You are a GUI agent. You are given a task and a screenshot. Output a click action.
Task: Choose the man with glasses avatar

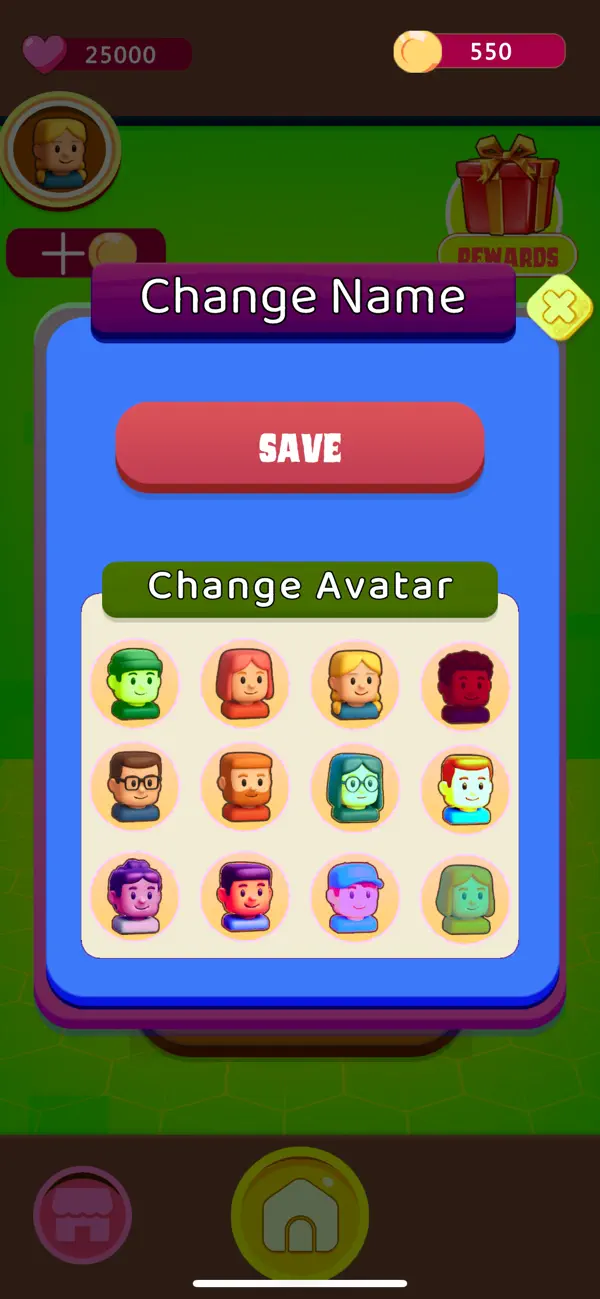point(135,787)
